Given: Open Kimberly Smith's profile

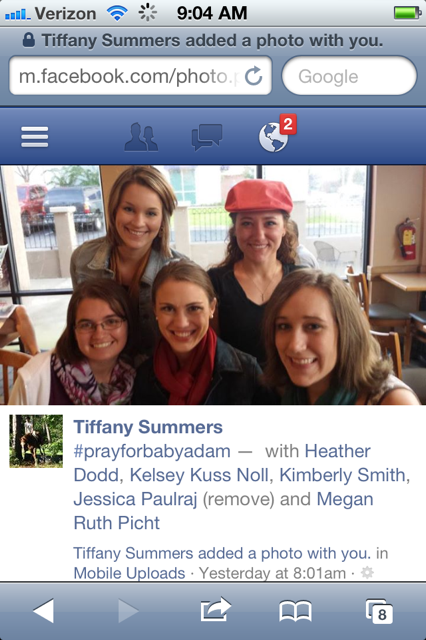Looking at the screenshot, I should click(x=343, y=475).
